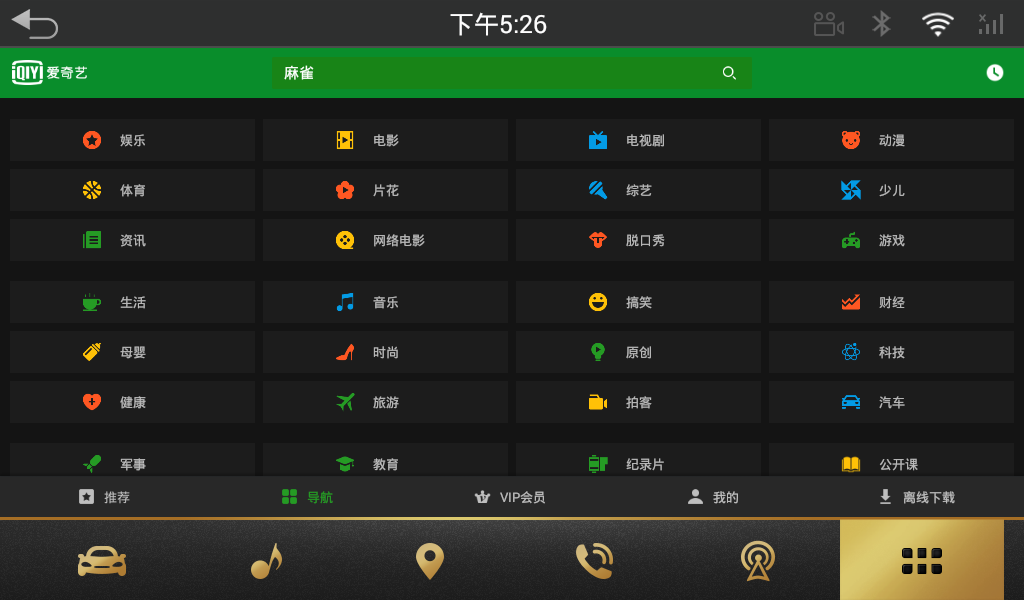Image resolution: width=1024 pixels, height=600 pixels.
Task: Open the 搞笑 category
Action: point(638,302)
